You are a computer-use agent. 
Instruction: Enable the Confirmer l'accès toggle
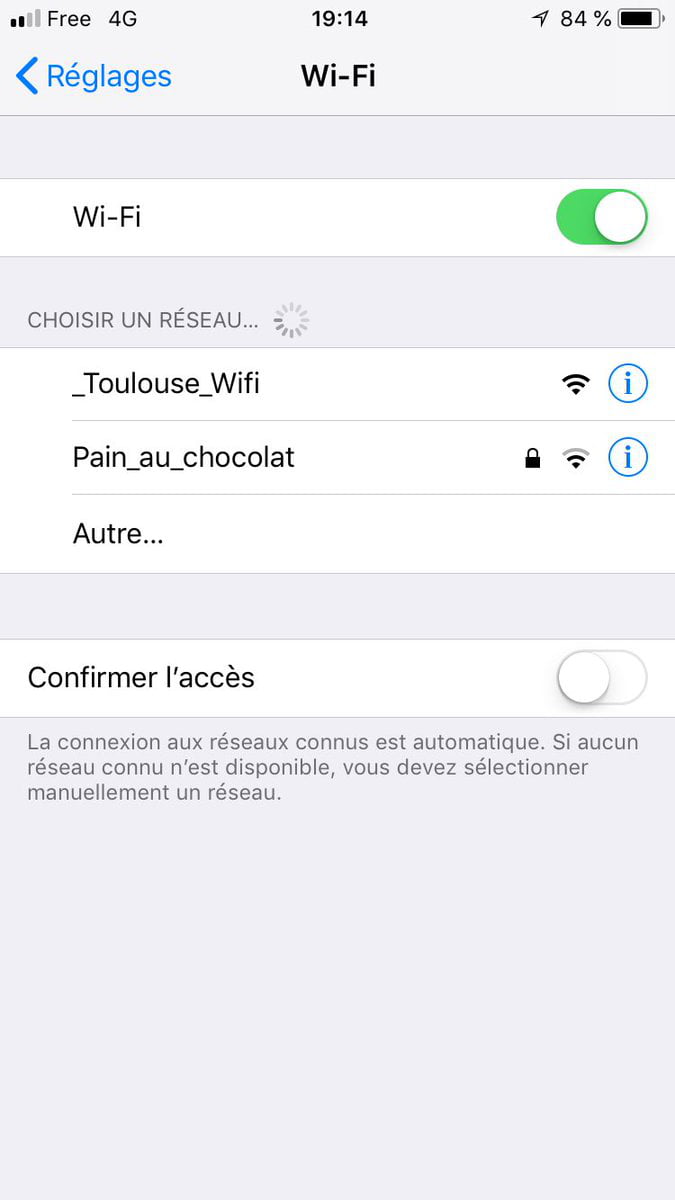click(x=601, y=678)
